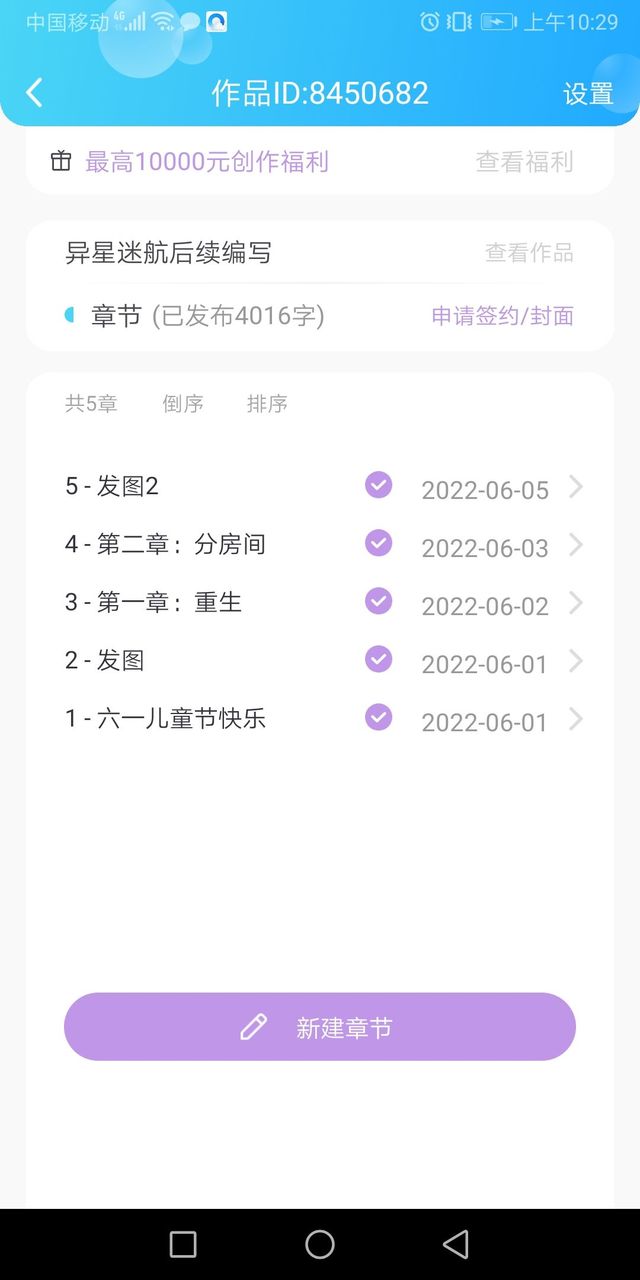Tap 申请签约/封面 link
This screenshot has width=640, height=1280.
[502, 316]
